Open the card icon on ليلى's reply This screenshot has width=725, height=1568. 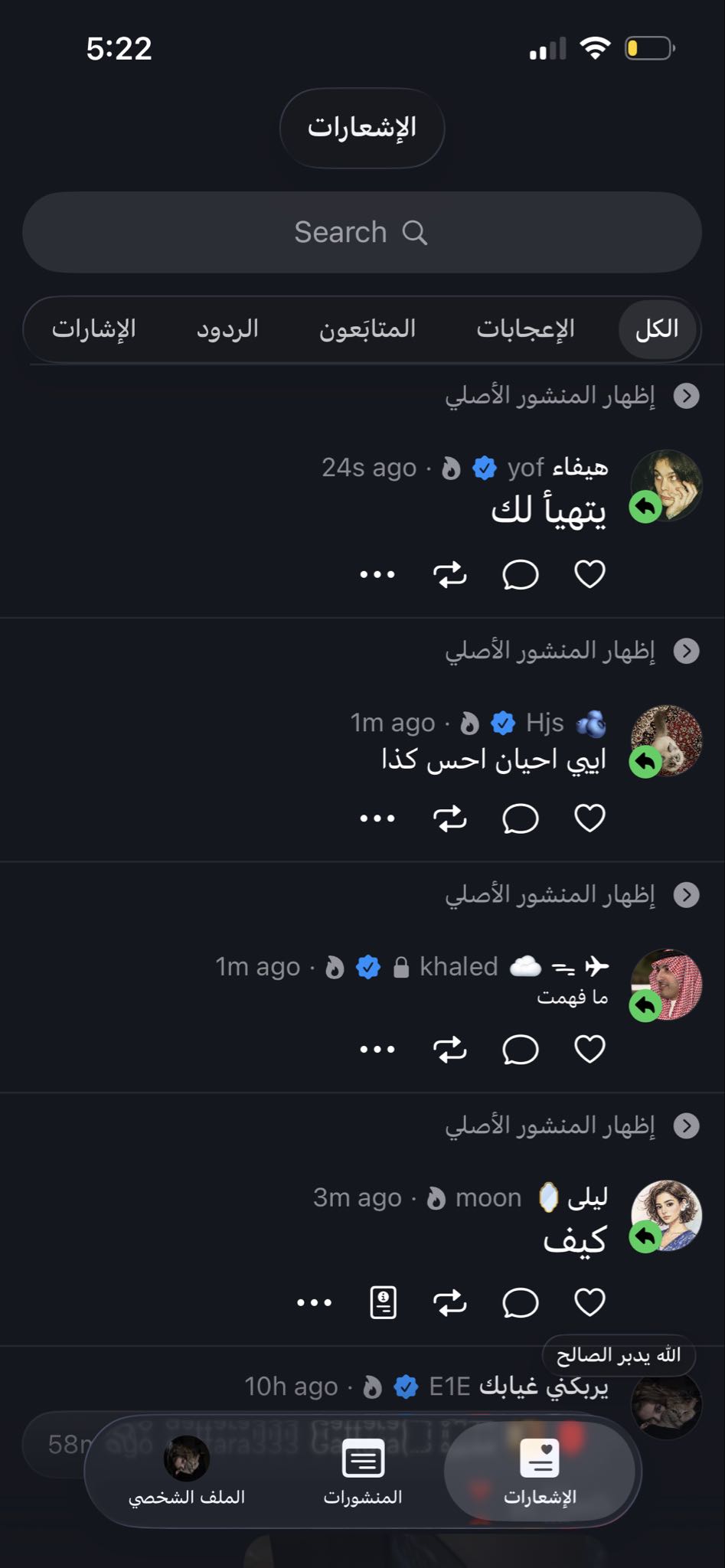click(383, 1302)
